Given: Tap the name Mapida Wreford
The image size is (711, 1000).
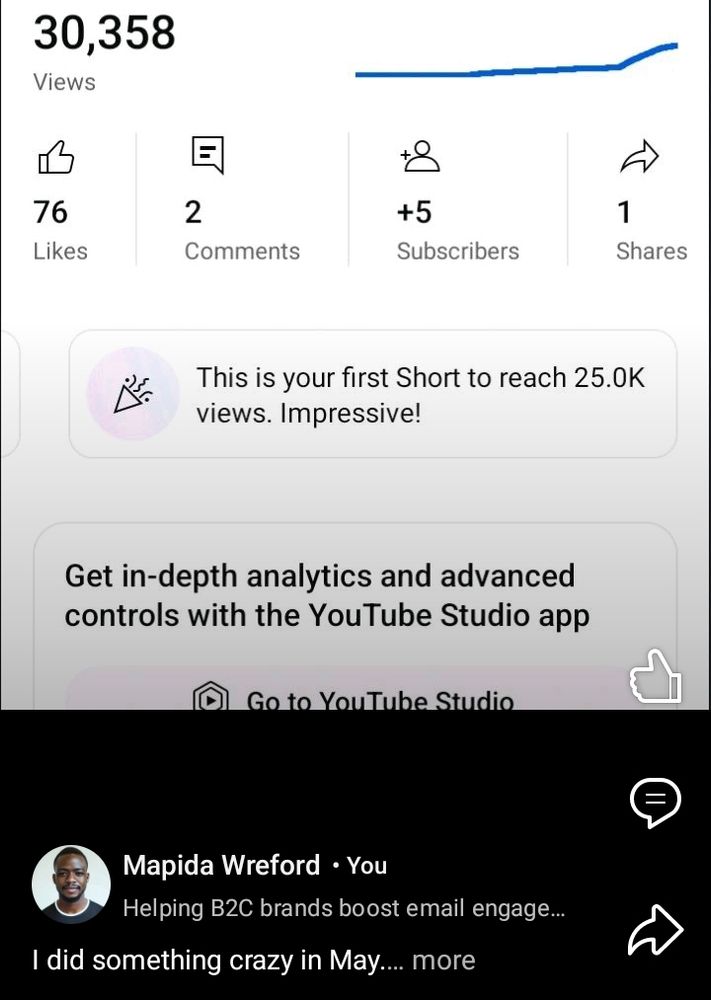Looking at the screenshot, I should [x=221, y=865].
